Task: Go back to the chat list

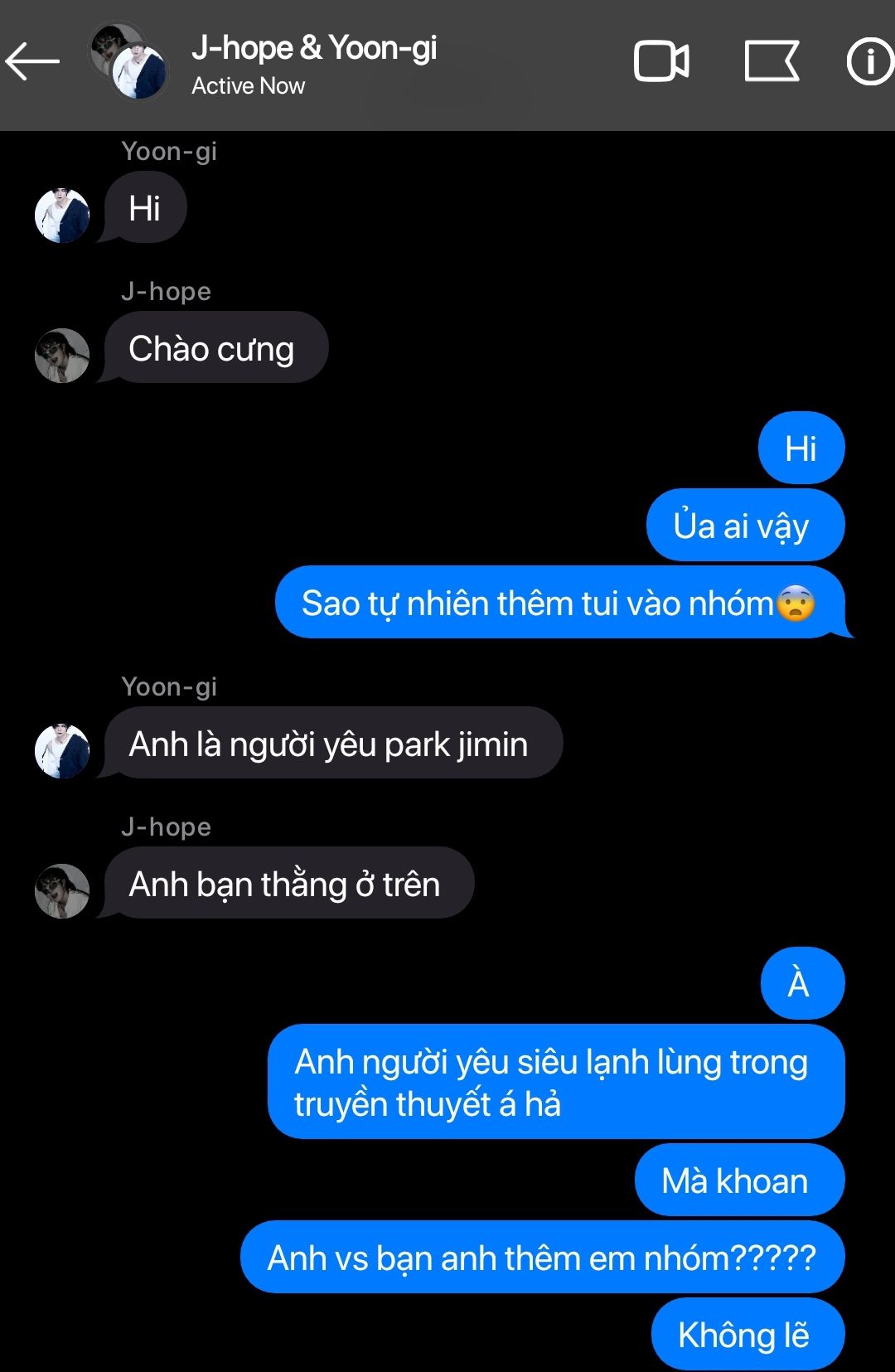Action: coord(33,62)
